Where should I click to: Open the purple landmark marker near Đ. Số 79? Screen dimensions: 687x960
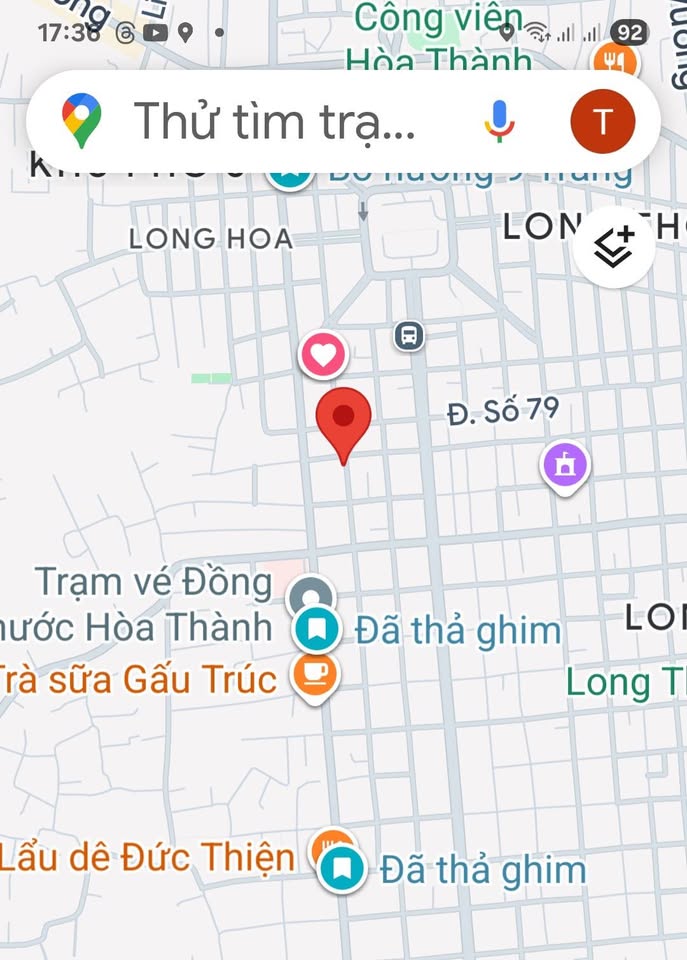(565, 465)
